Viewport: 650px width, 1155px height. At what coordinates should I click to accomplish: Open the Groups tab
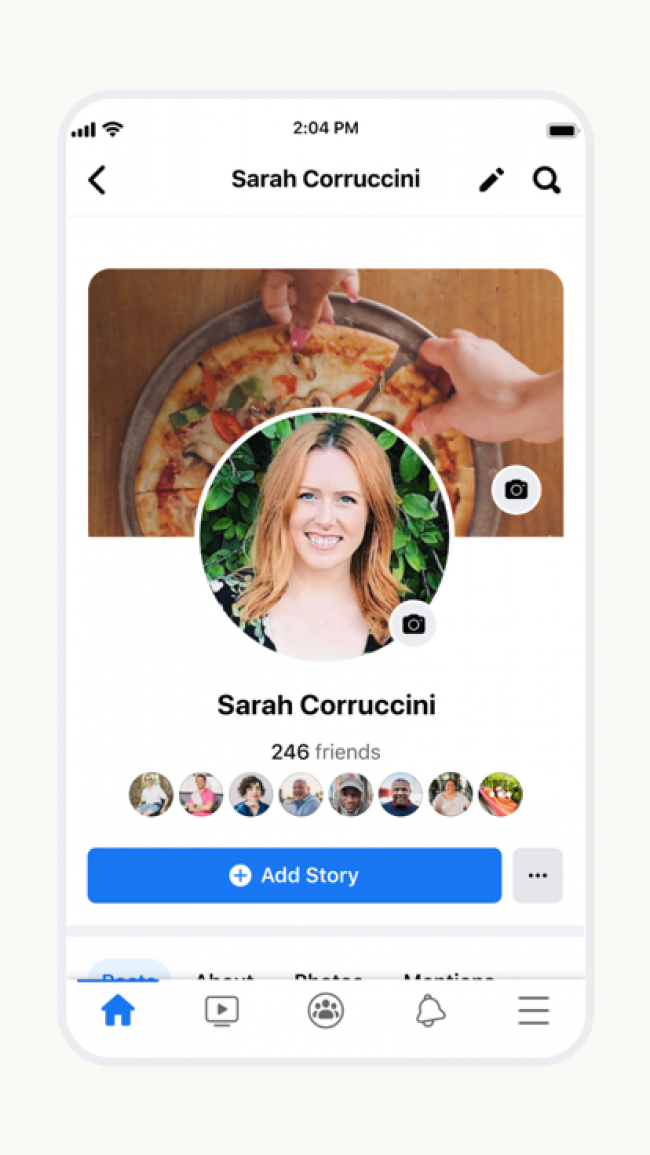pyautogui.click(x=326, y=1011)
